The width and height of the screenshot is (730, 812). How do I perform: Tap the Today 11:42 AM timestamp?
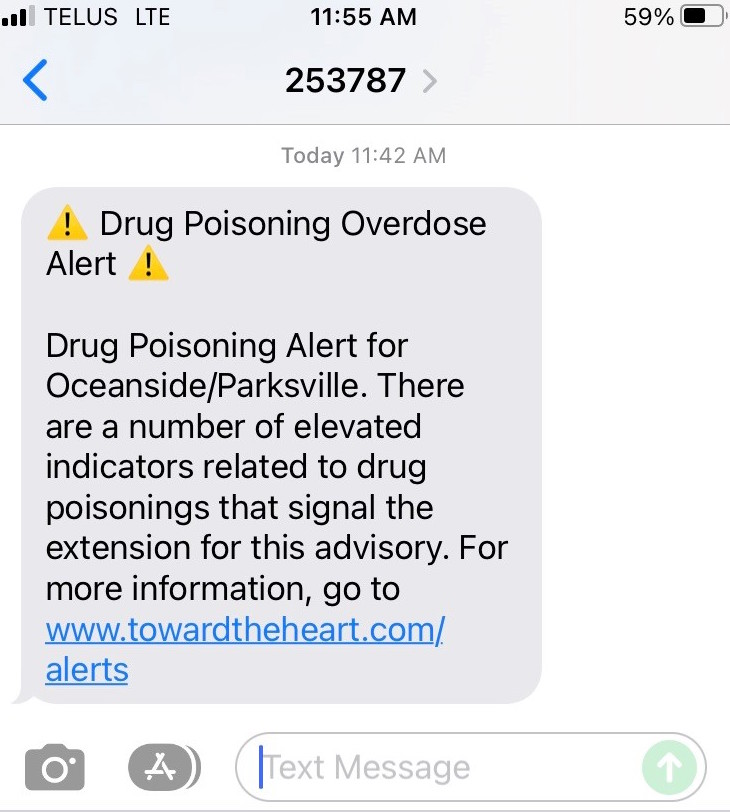(364, 155)
